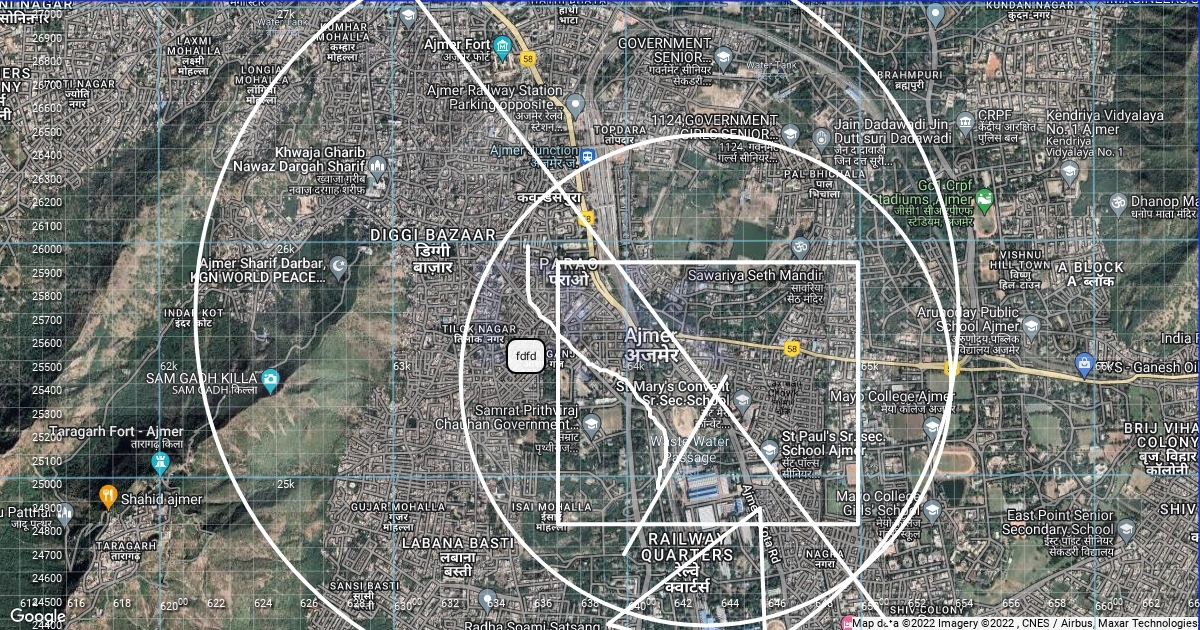Open St Paul's Sr Sec School pin
The image size is (1200, 630).
click(768, 451)
